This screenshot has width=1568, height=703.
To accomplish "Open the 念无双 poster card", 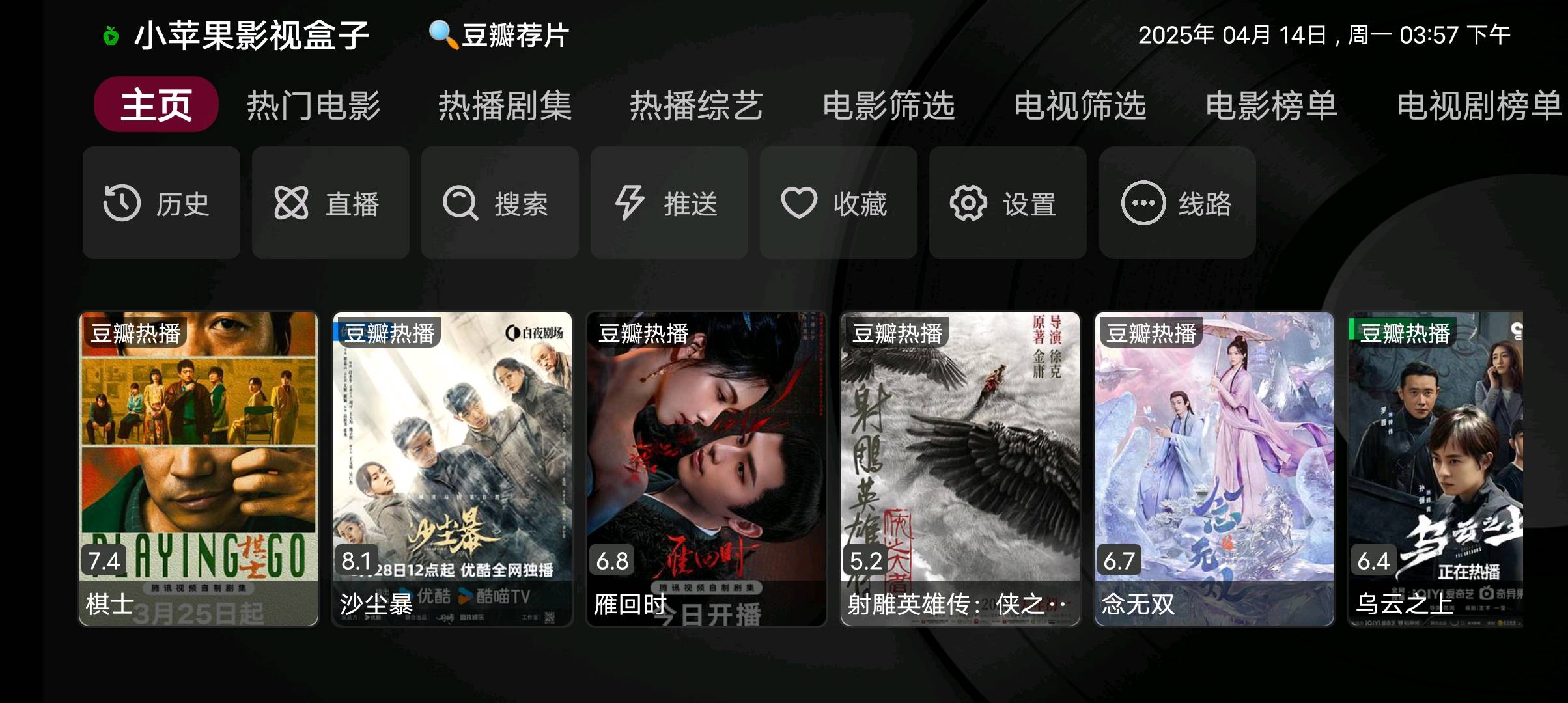I will point(1214,469).
